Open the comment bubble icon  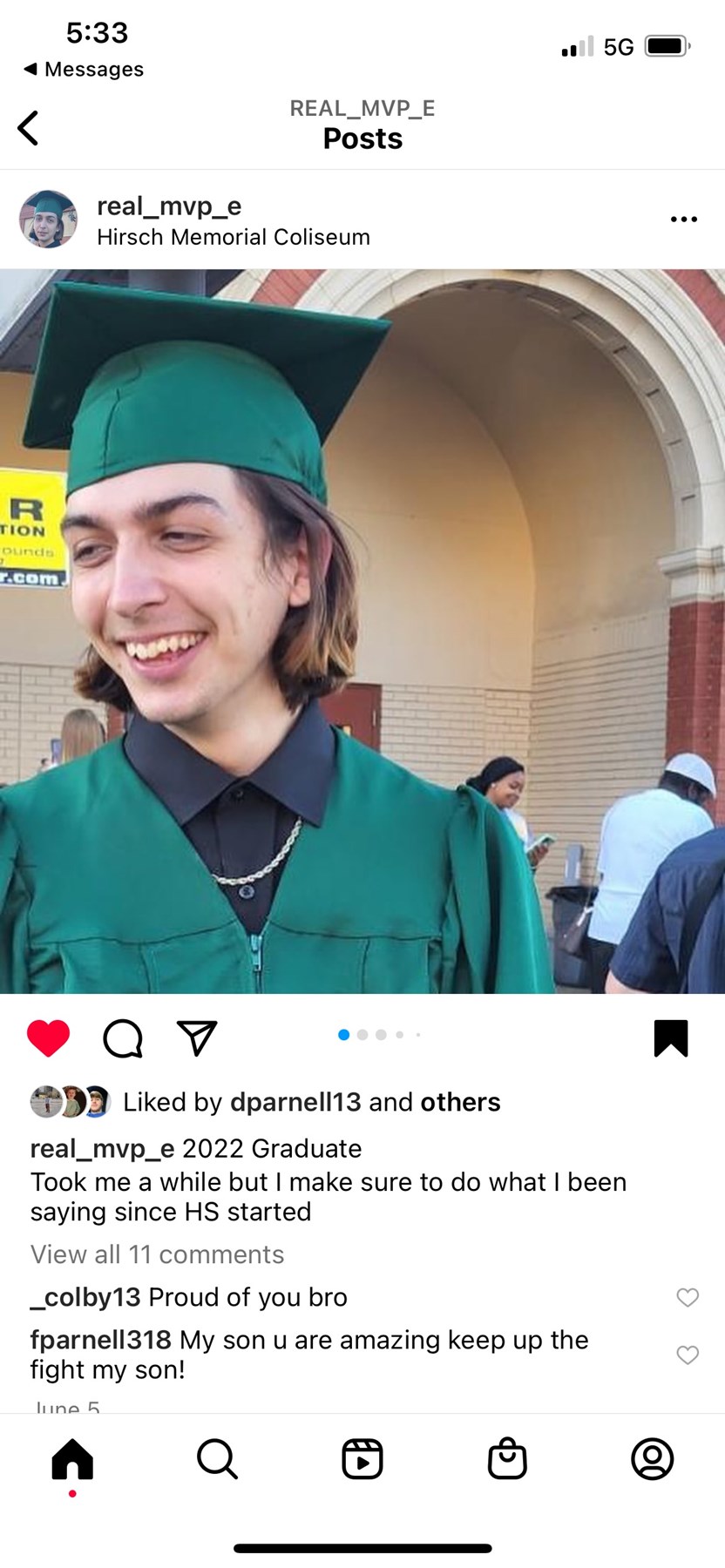pos(123,1037)
